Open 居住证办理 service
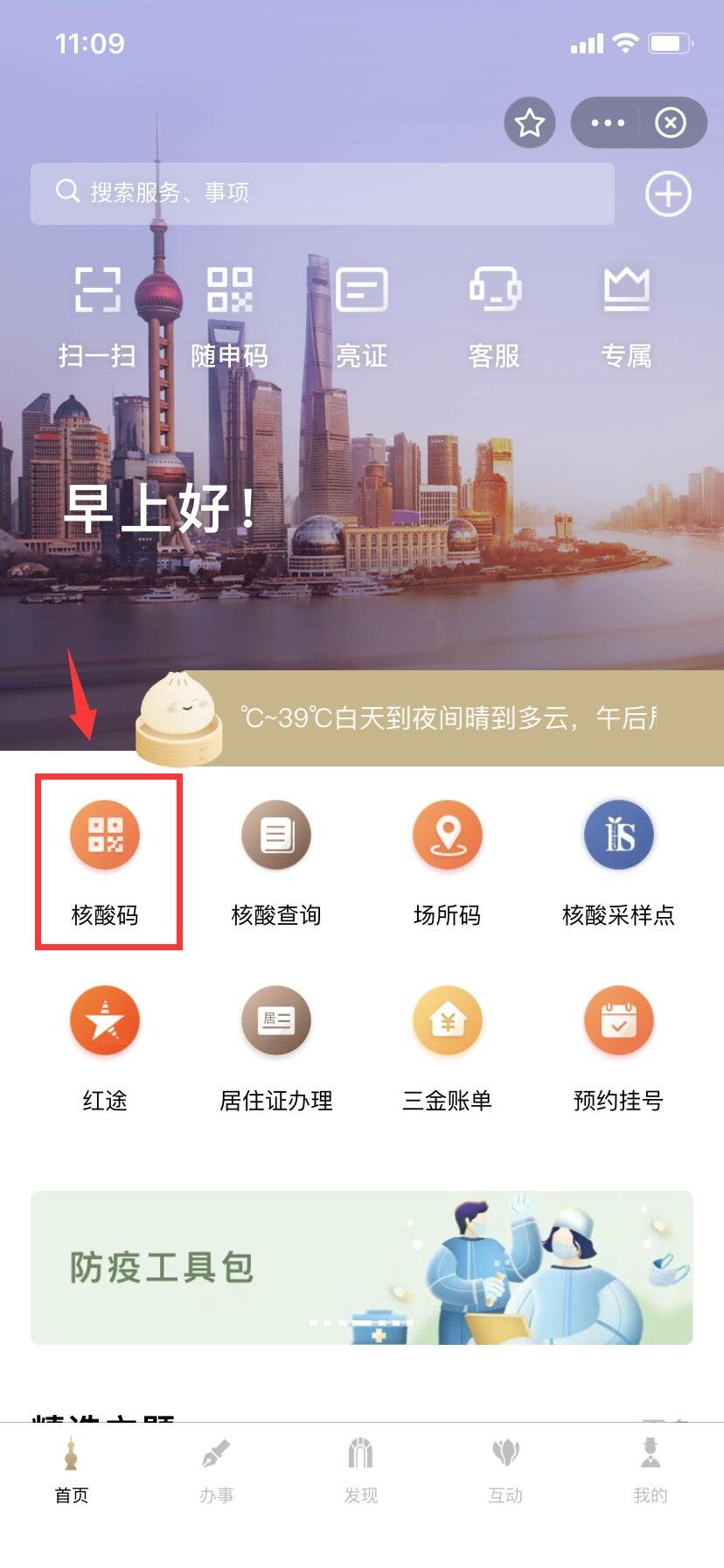The width and height of the screenshot is (724, 1568). (x=276, y=1046)
